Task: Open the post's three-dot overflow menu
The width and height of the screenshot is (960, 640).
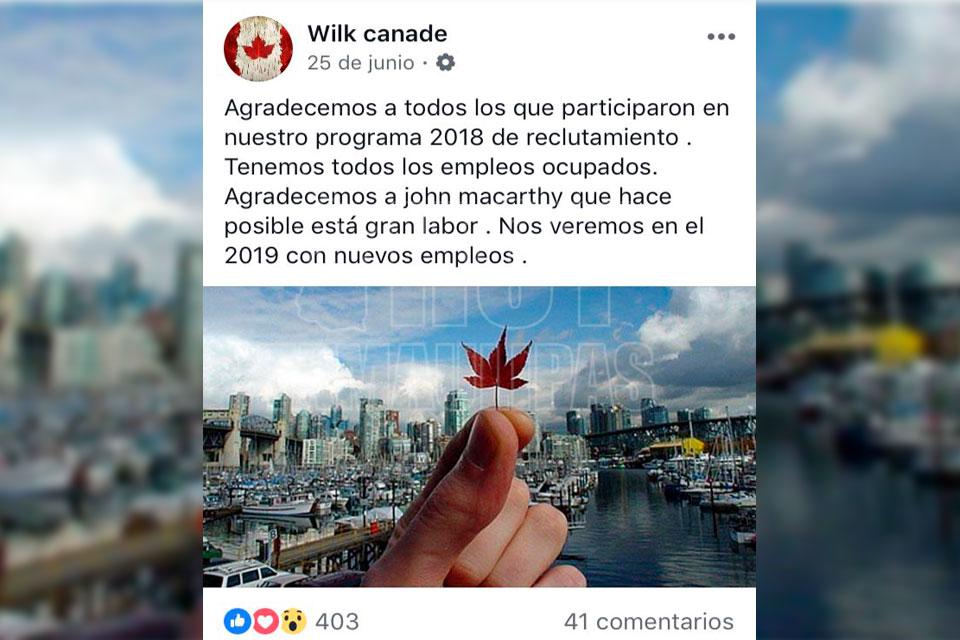Action: point(720,37)
